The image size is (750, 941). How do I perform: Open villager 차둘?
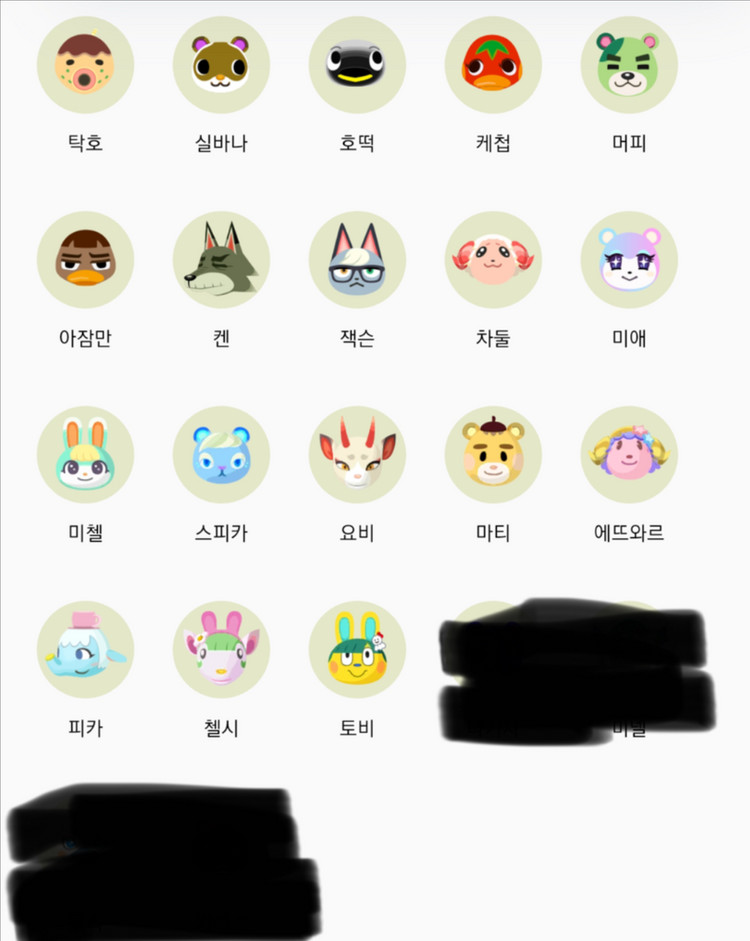pyautogui.click(x=493, y=260)
